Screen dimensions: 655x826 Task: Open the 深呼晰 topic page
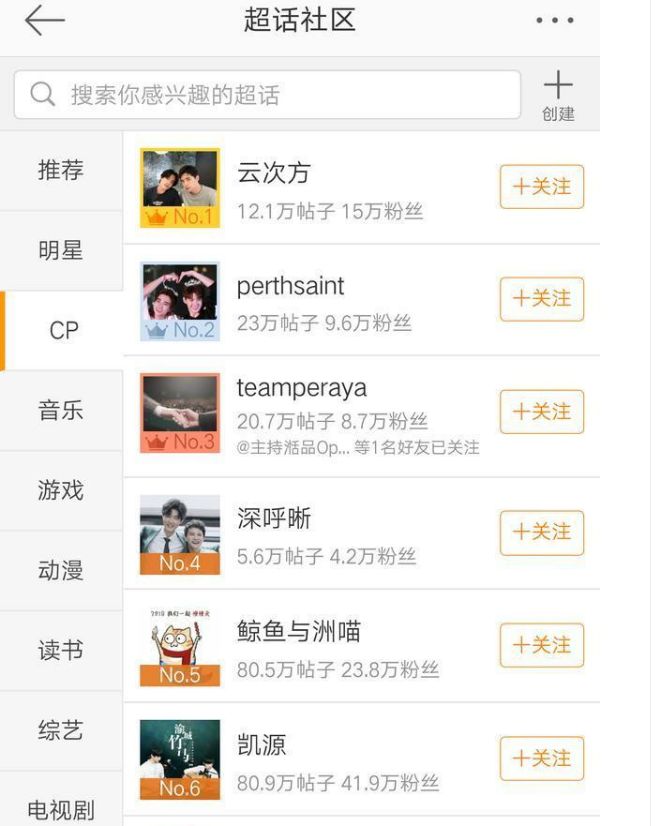coord(274,519)
